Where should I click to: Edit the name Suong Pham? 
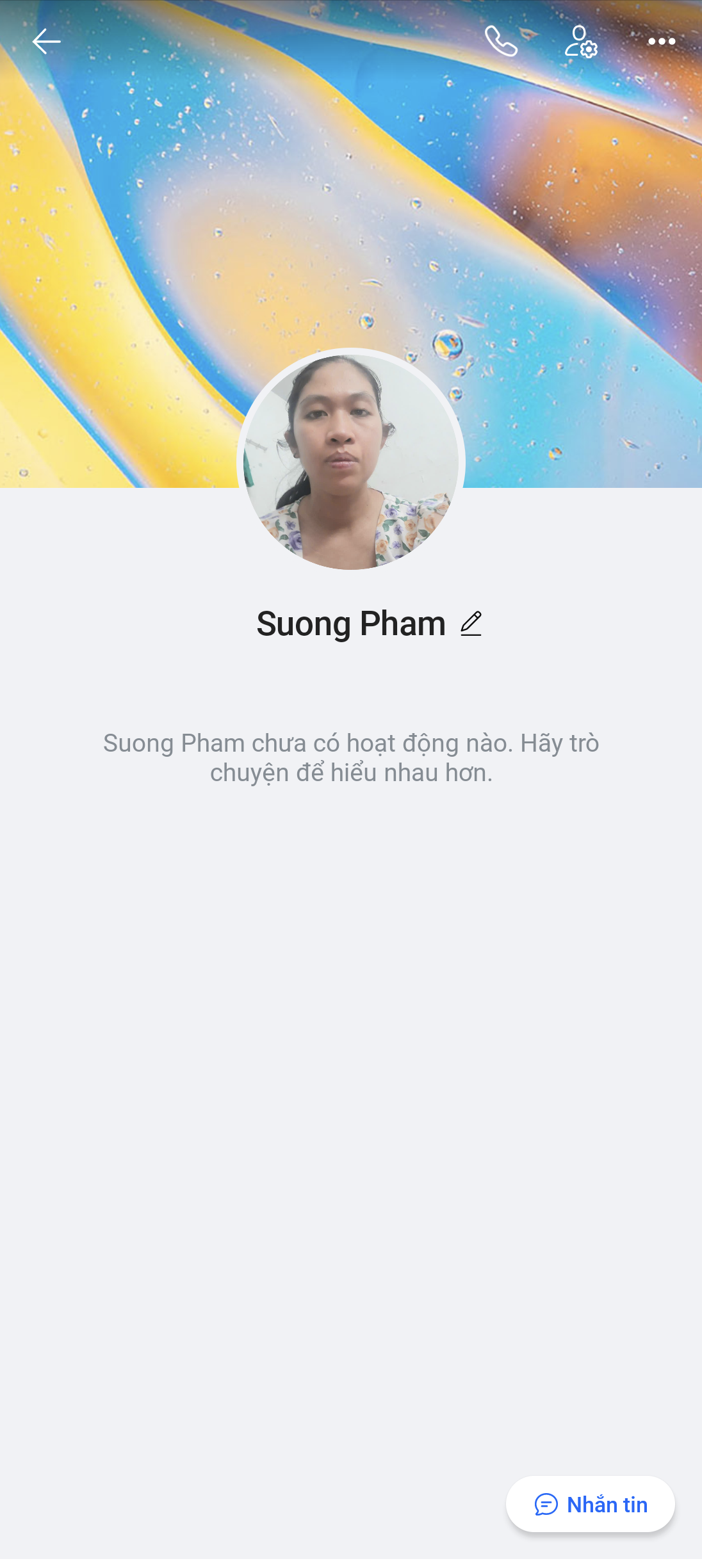(471, 624)
